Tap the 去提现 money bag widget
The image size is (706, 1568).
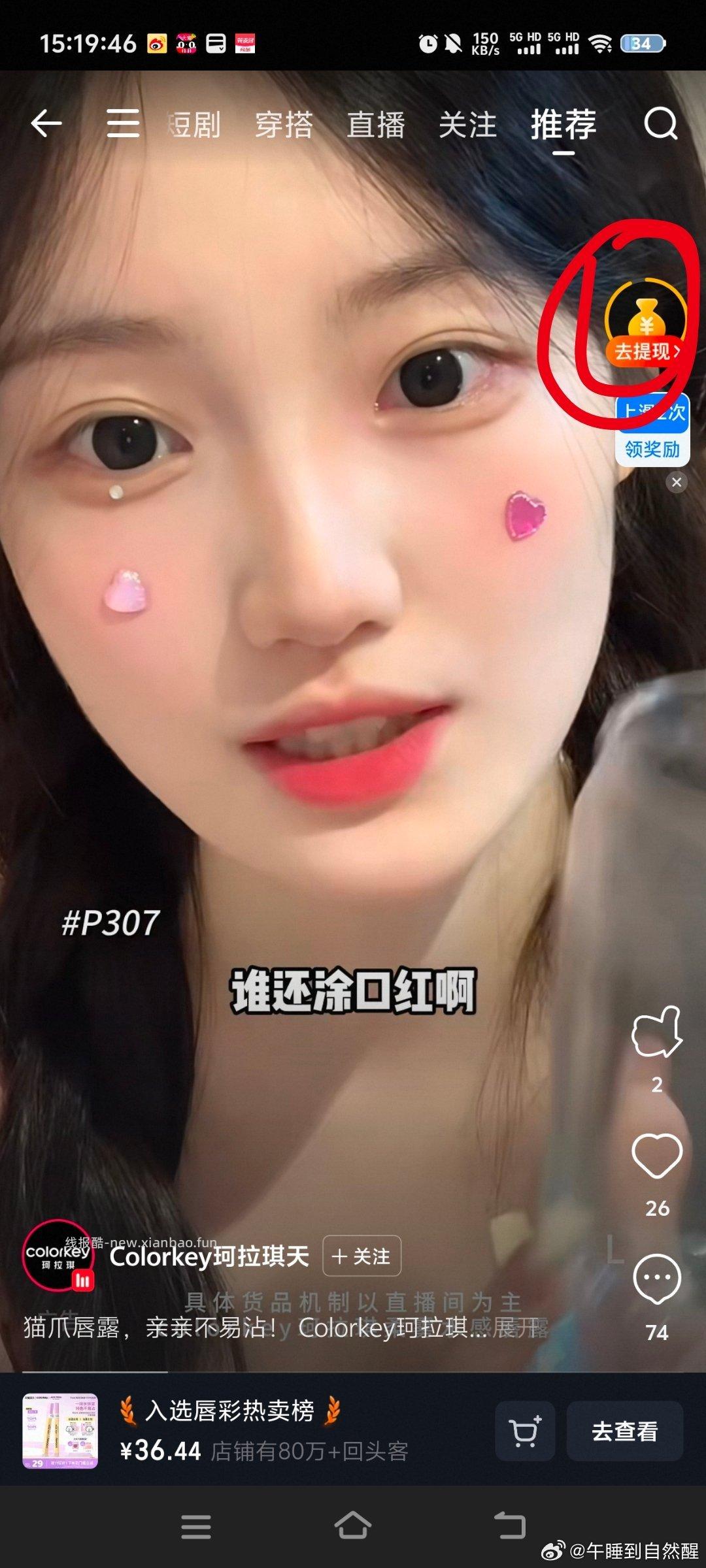pyautogui.click(x=646, y=325)
